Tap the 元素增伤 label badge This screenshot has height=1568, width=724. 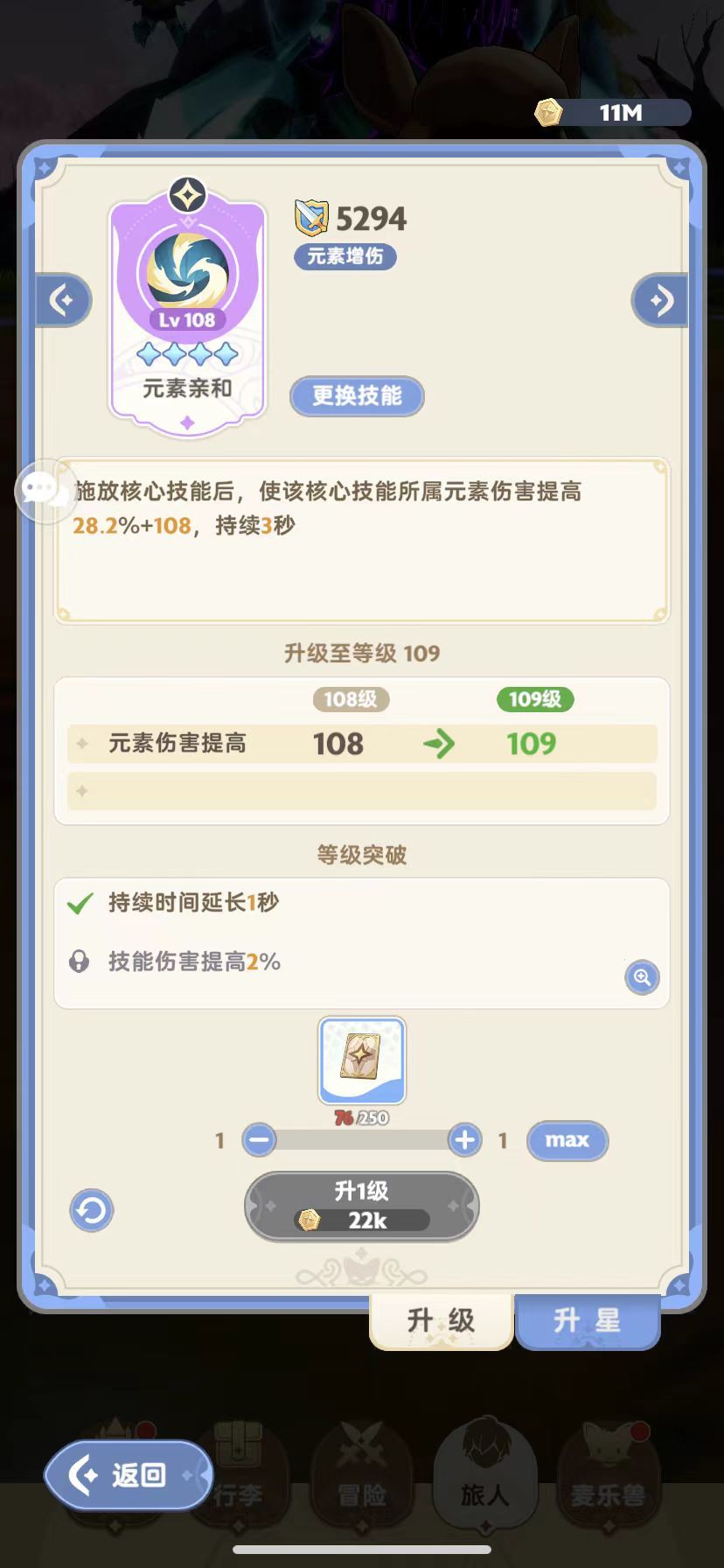click(x=345, y=256)
